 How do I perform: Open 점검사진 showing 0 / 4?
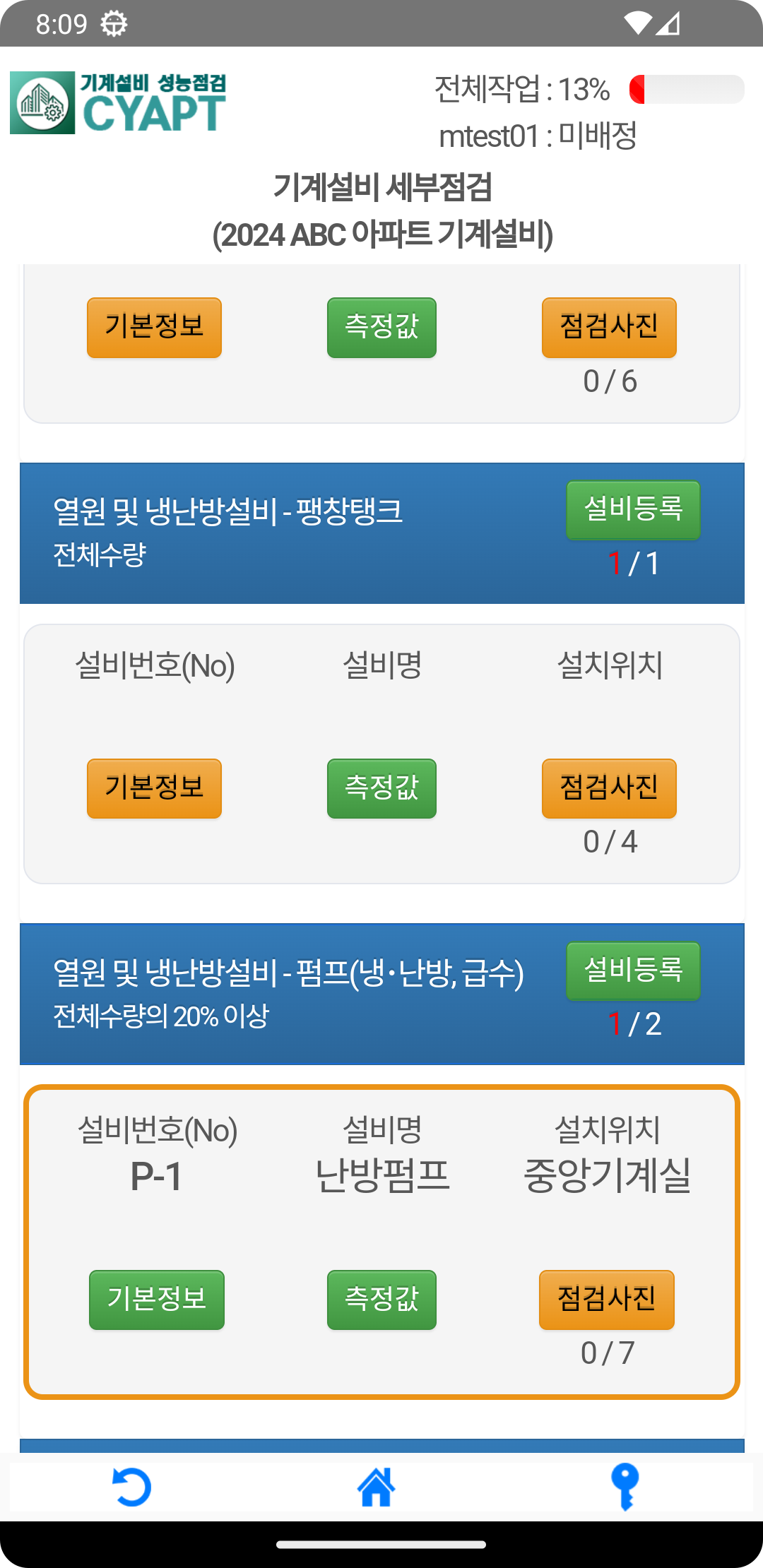(x=609, y=788)
